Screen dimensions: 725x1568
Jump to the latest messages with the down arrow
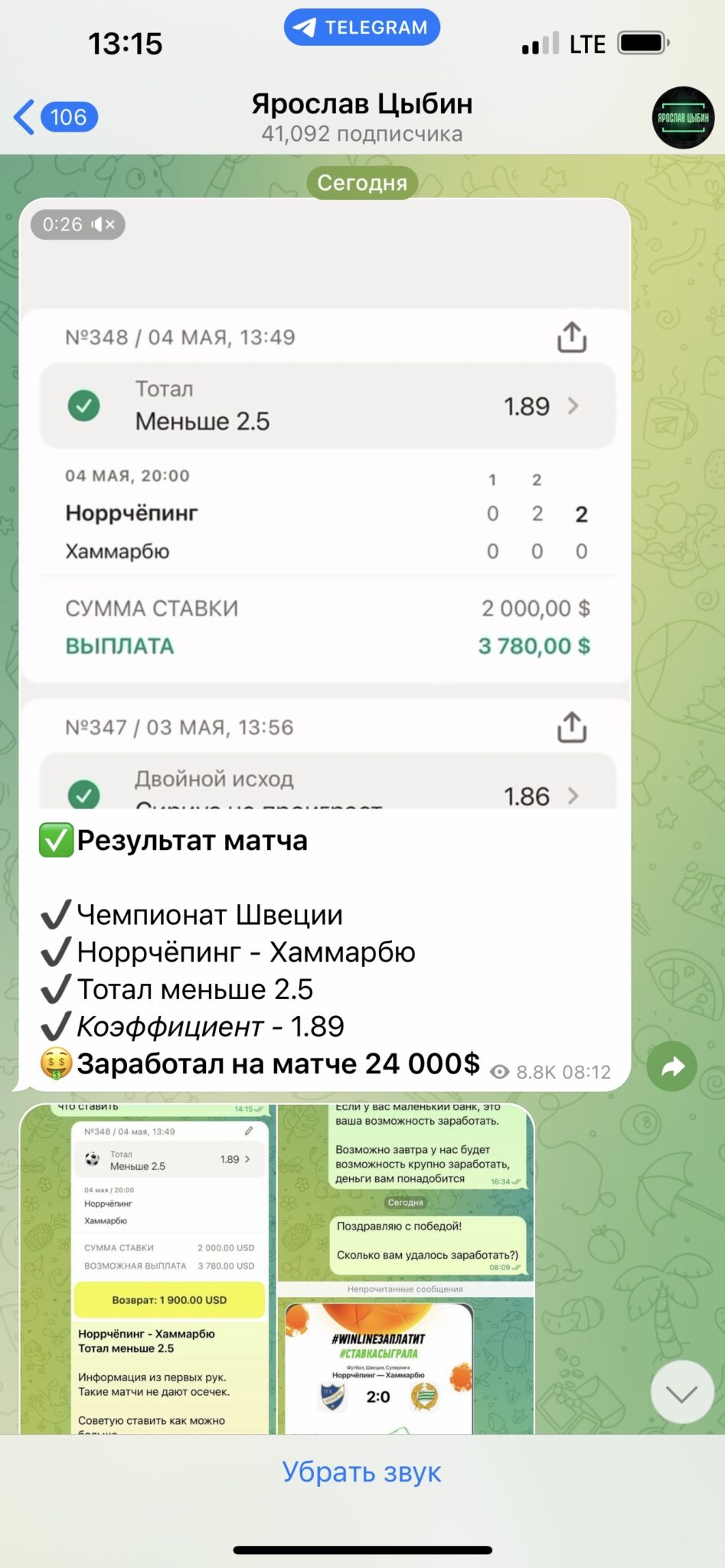pyautogui.click(x=681, y=1393)
